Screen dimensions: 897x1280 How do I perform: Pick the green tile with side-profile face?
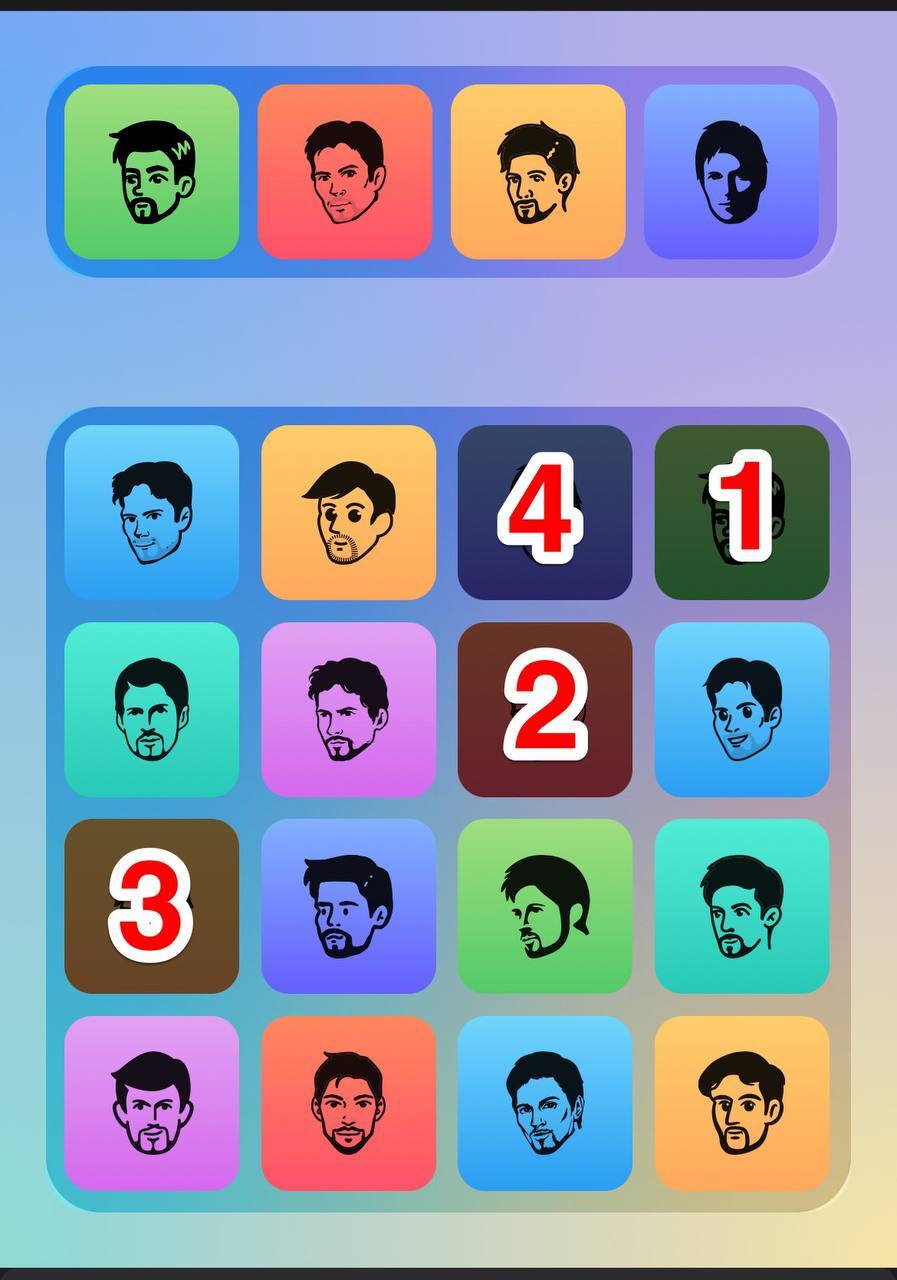tap(545, 906)
